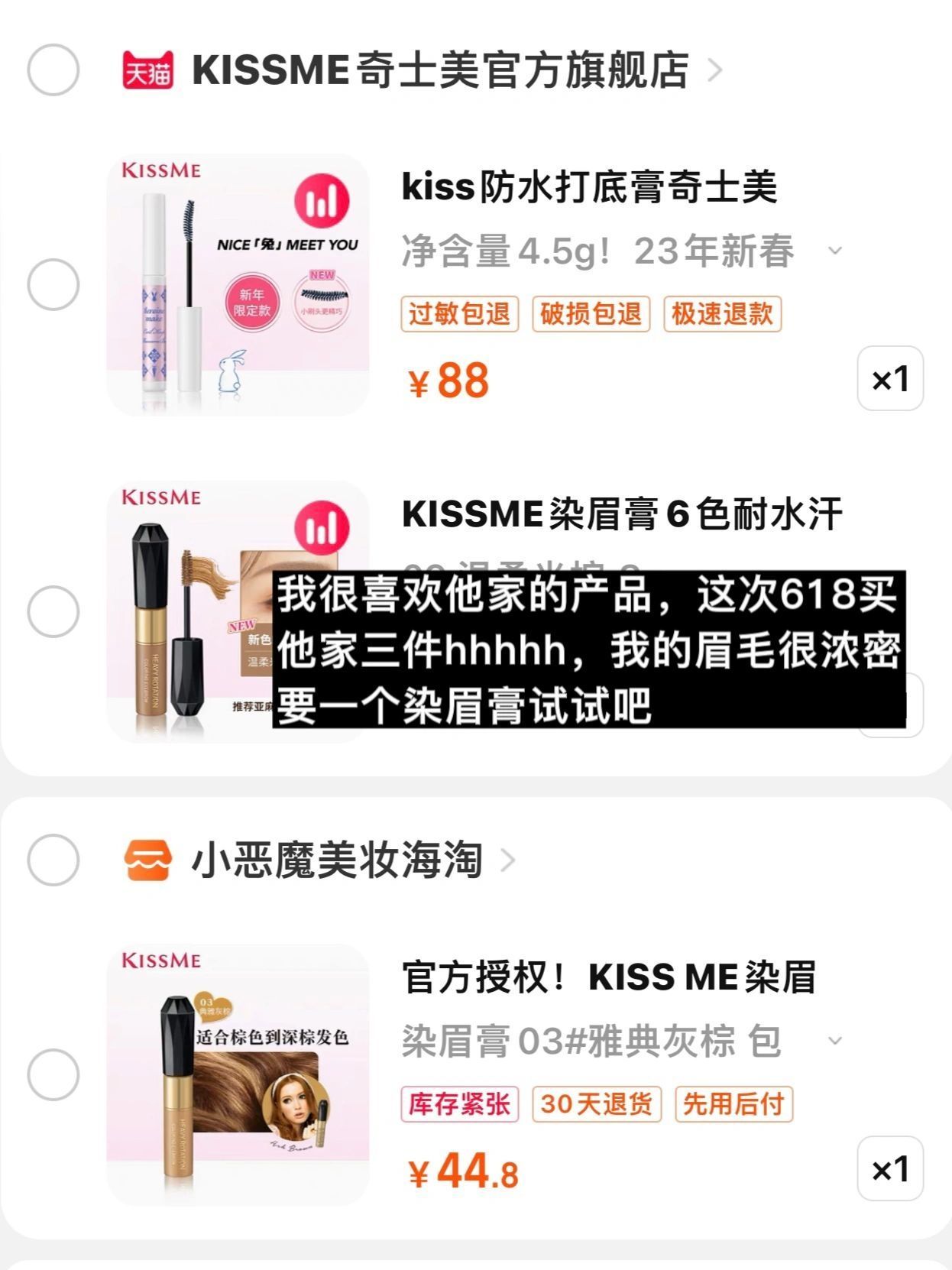Viewport: 952px width, 1270px height.
Task: Expand variant options for 染眉膏03#雅典灰棕
Action: [835, 1041]
